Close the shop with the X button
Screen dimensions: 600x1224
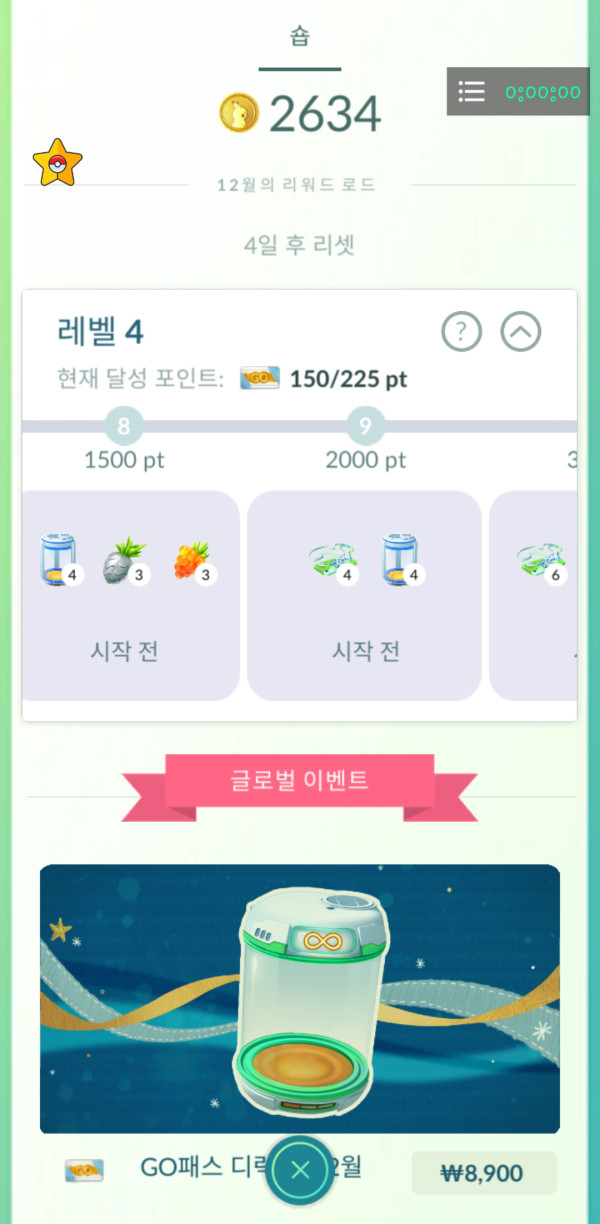300,1171
